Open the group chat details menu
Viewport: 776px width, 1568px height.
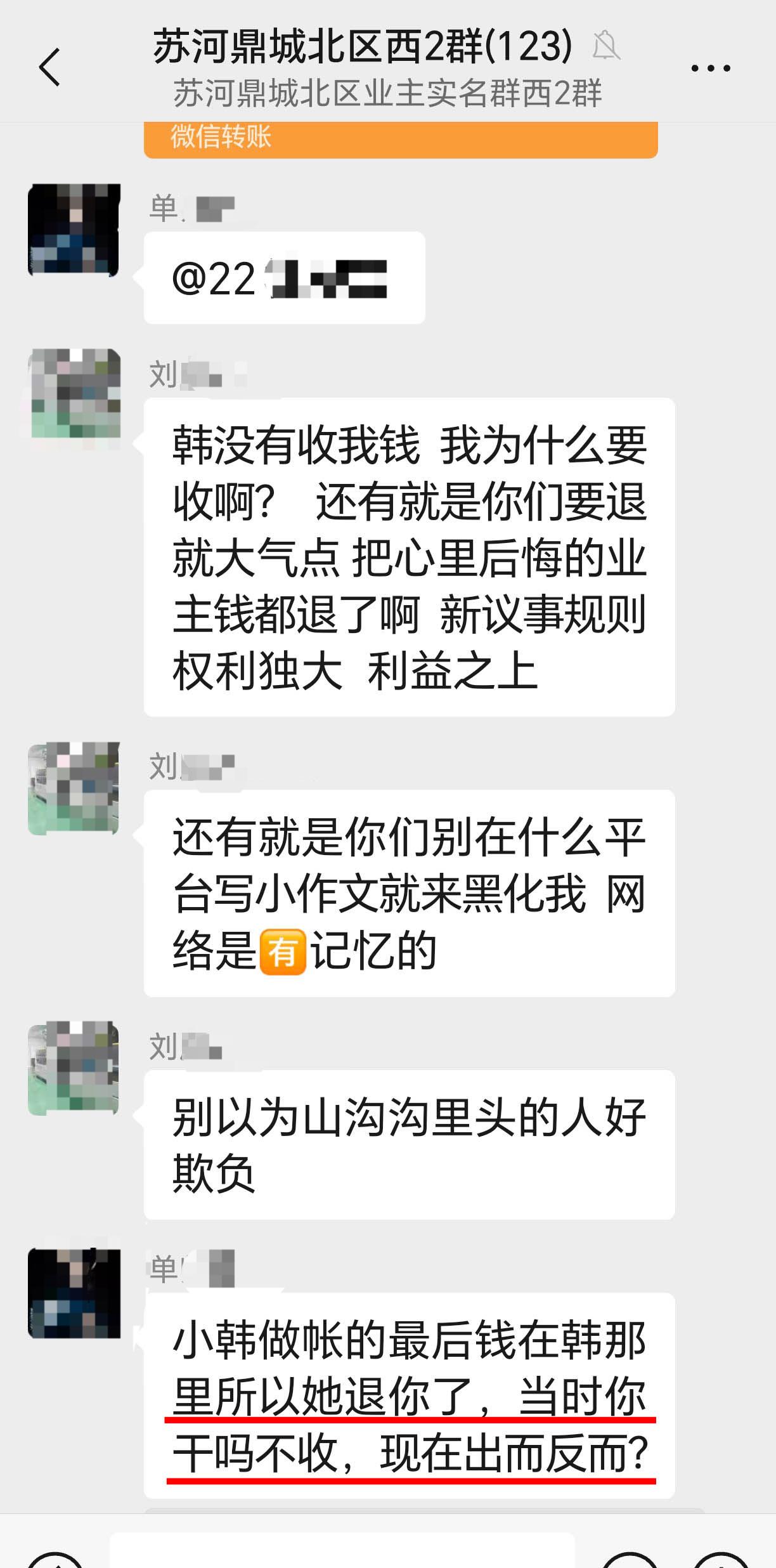tap(710, 68)
